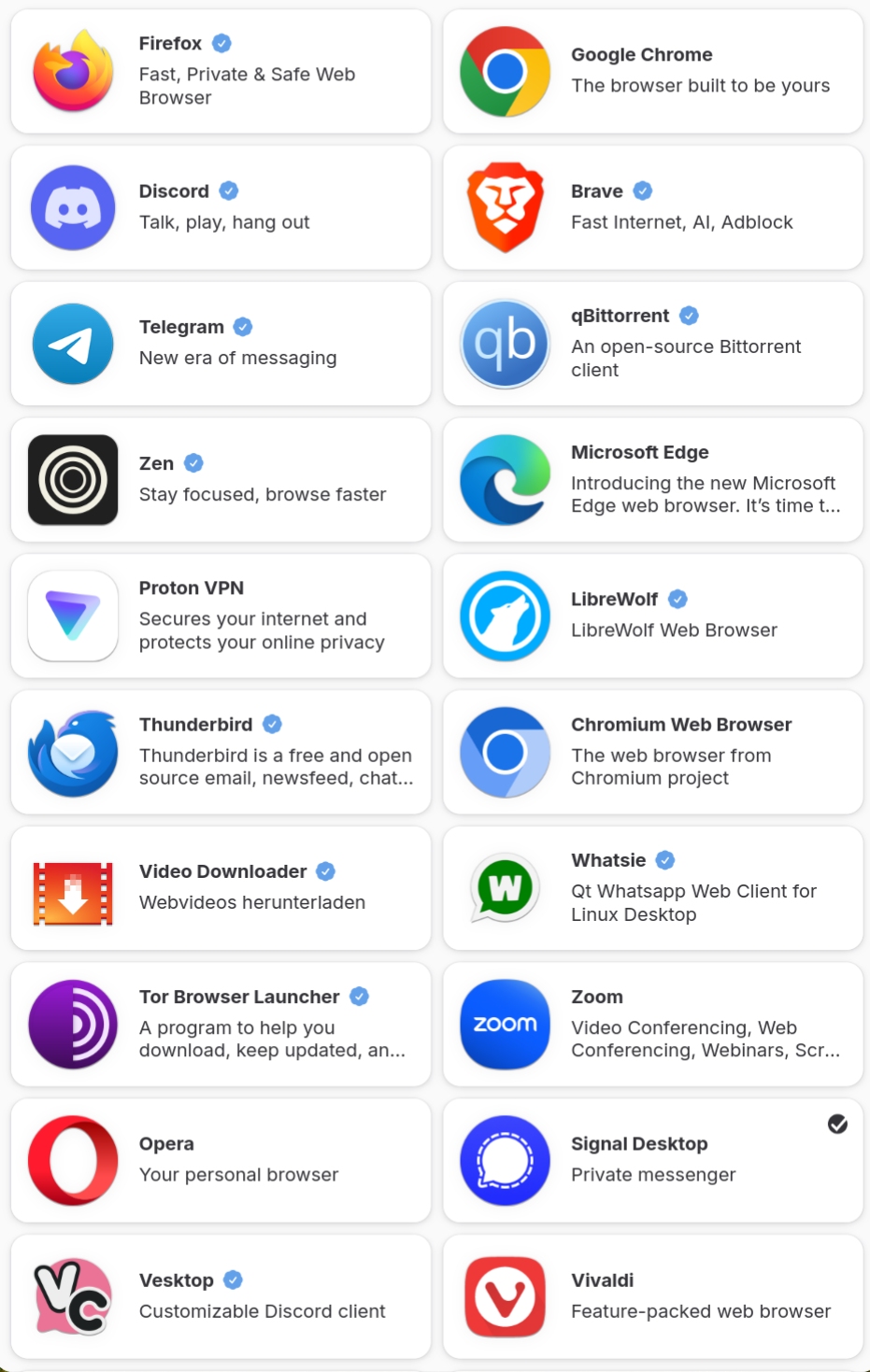Select the Opera browser card

click(221, 1160)
